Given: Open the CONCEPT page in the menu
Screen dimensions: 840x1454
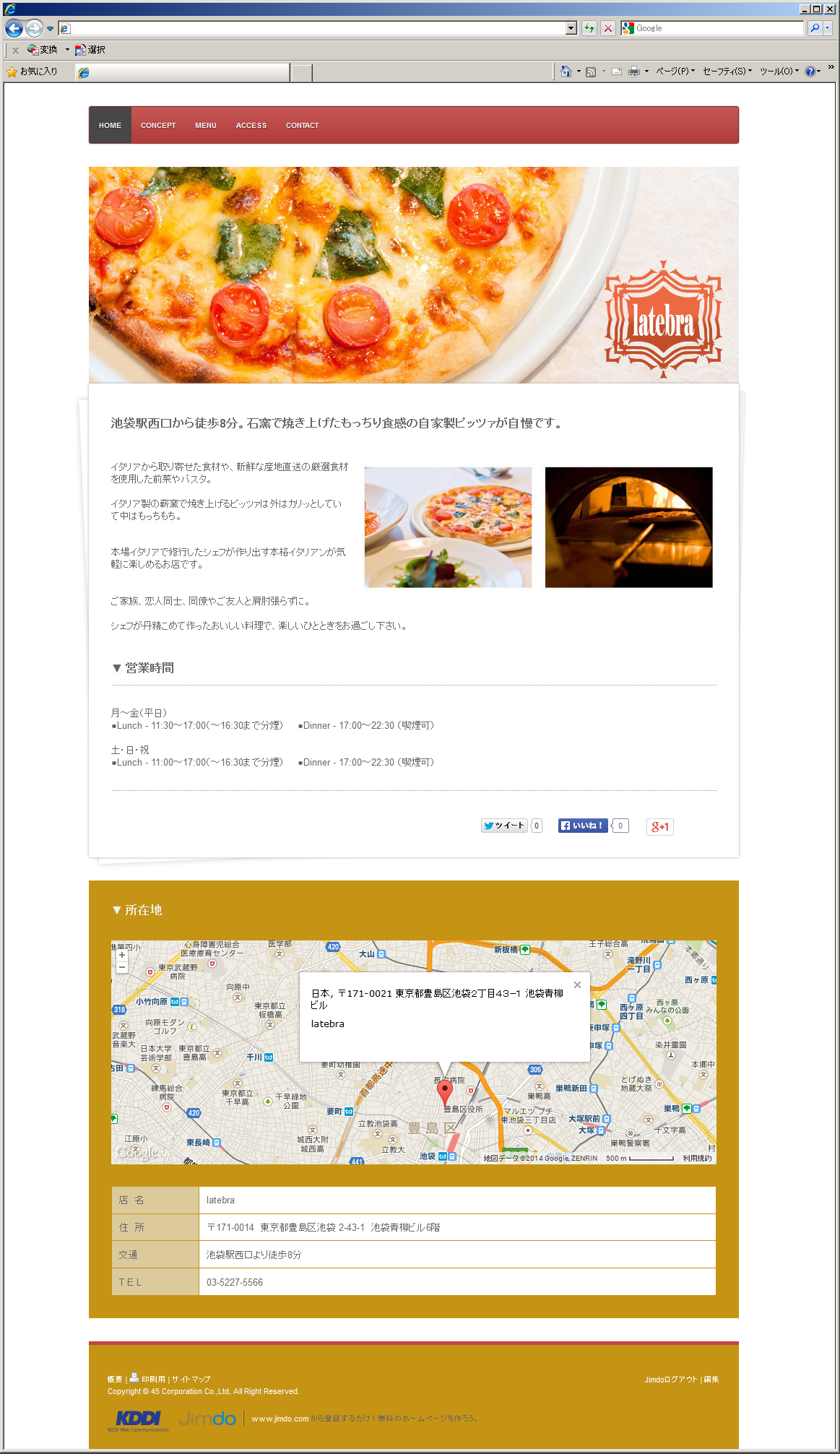Looking at the screenshot, I should click(158, 126).
